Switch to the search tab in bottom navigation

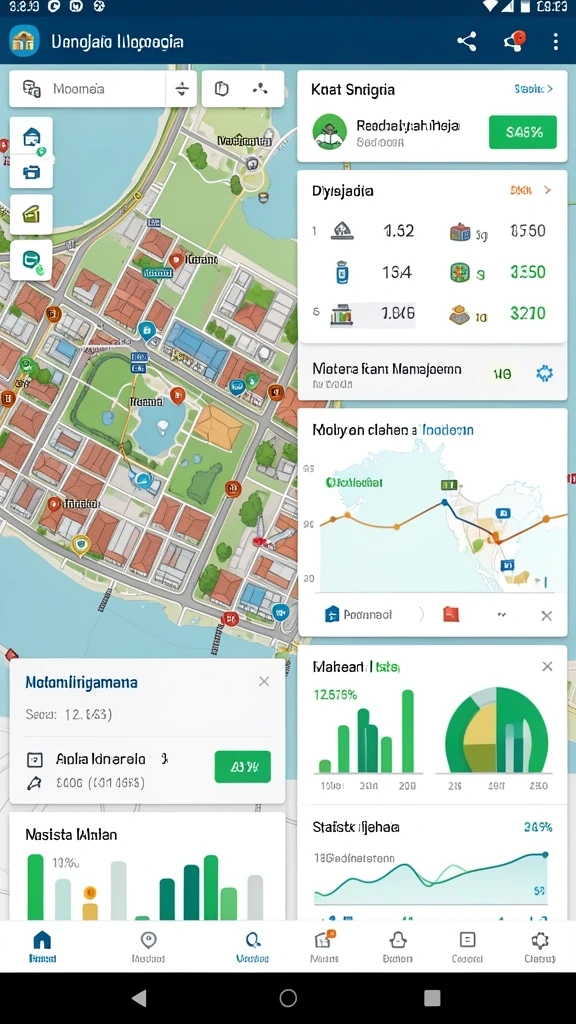253,947
